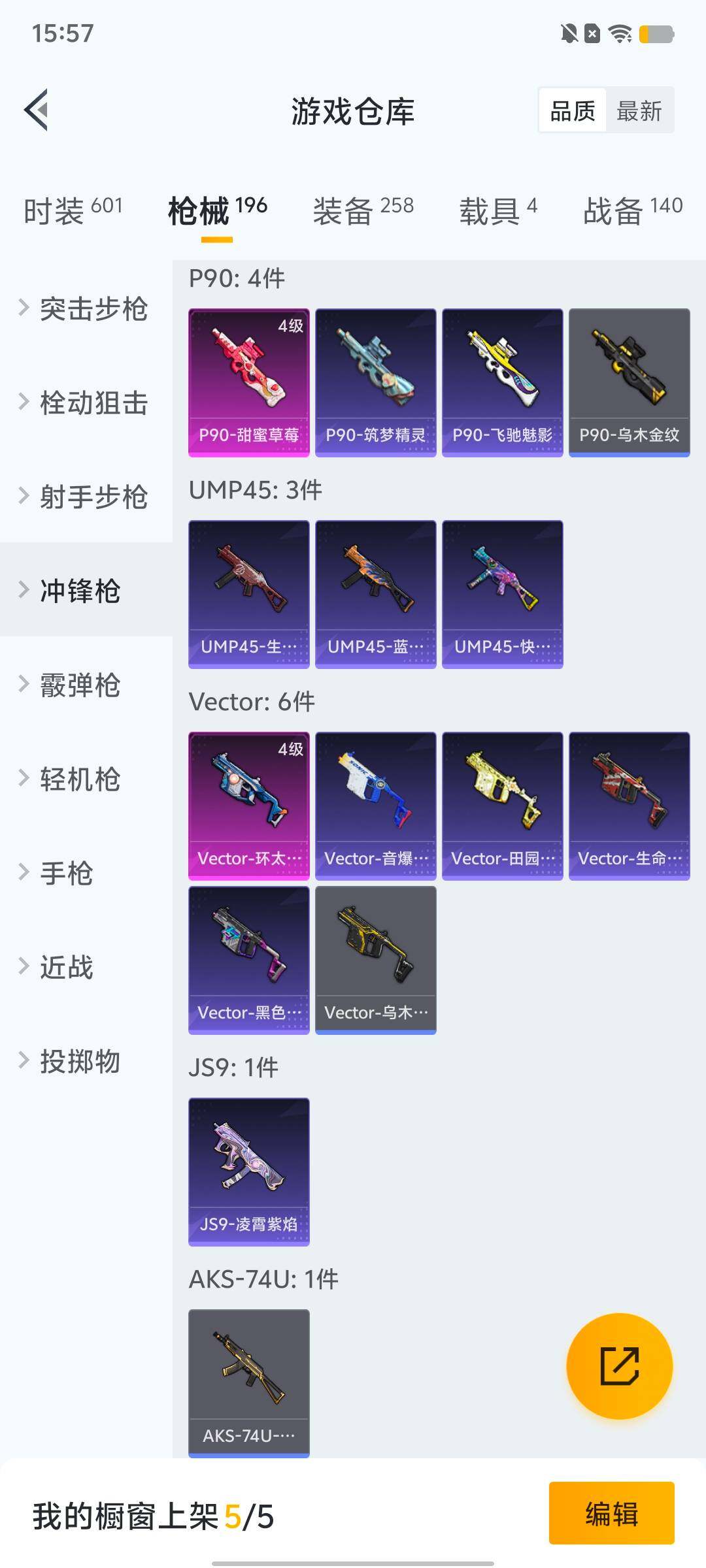Image resolution: width=706 pixels, height=1568 pixels.
Task: View the Vector-音爆 skin
Action: (x=375, y=806)
